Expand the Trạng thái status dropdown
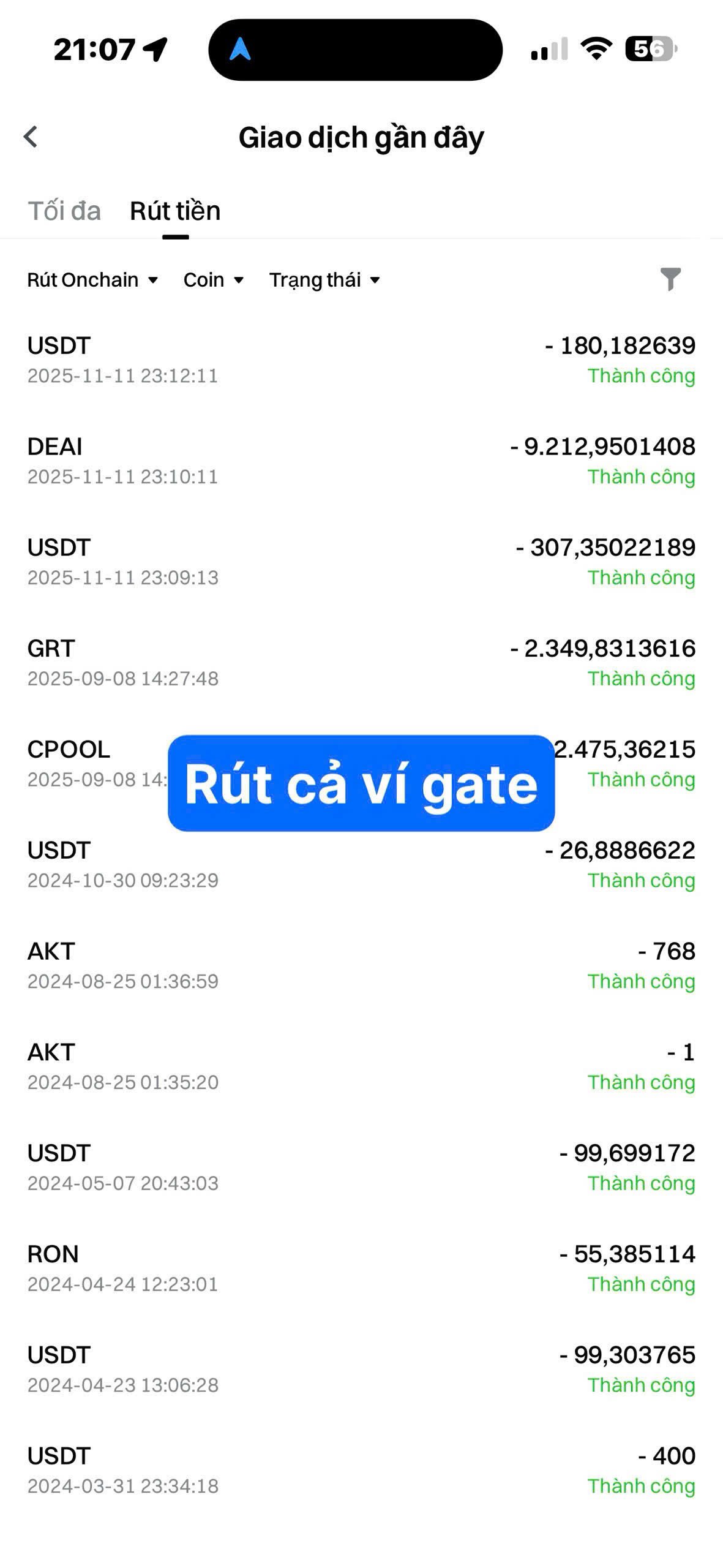Image resolution: width=723 pixels, height=1568 pixels. pyautogui.click(x=324, y=280)
